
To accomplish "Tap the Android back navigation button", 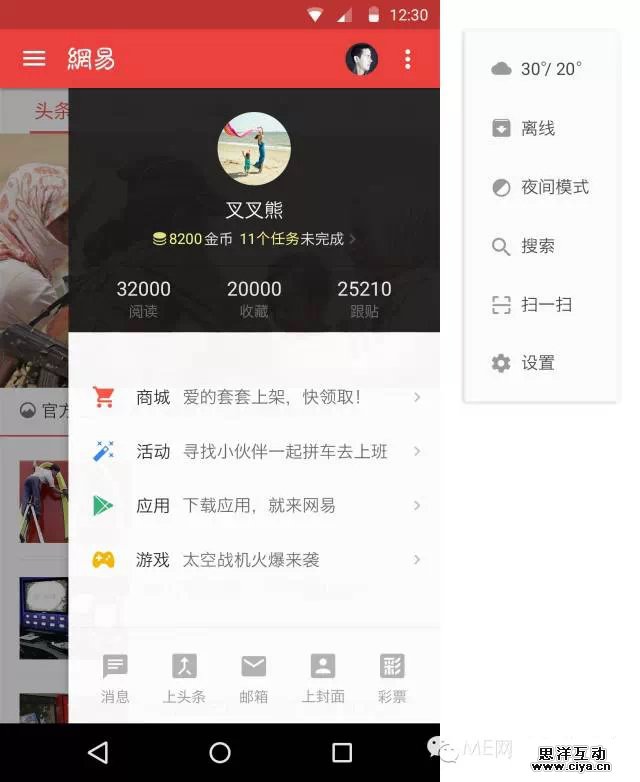I will [x=97, y=752].
